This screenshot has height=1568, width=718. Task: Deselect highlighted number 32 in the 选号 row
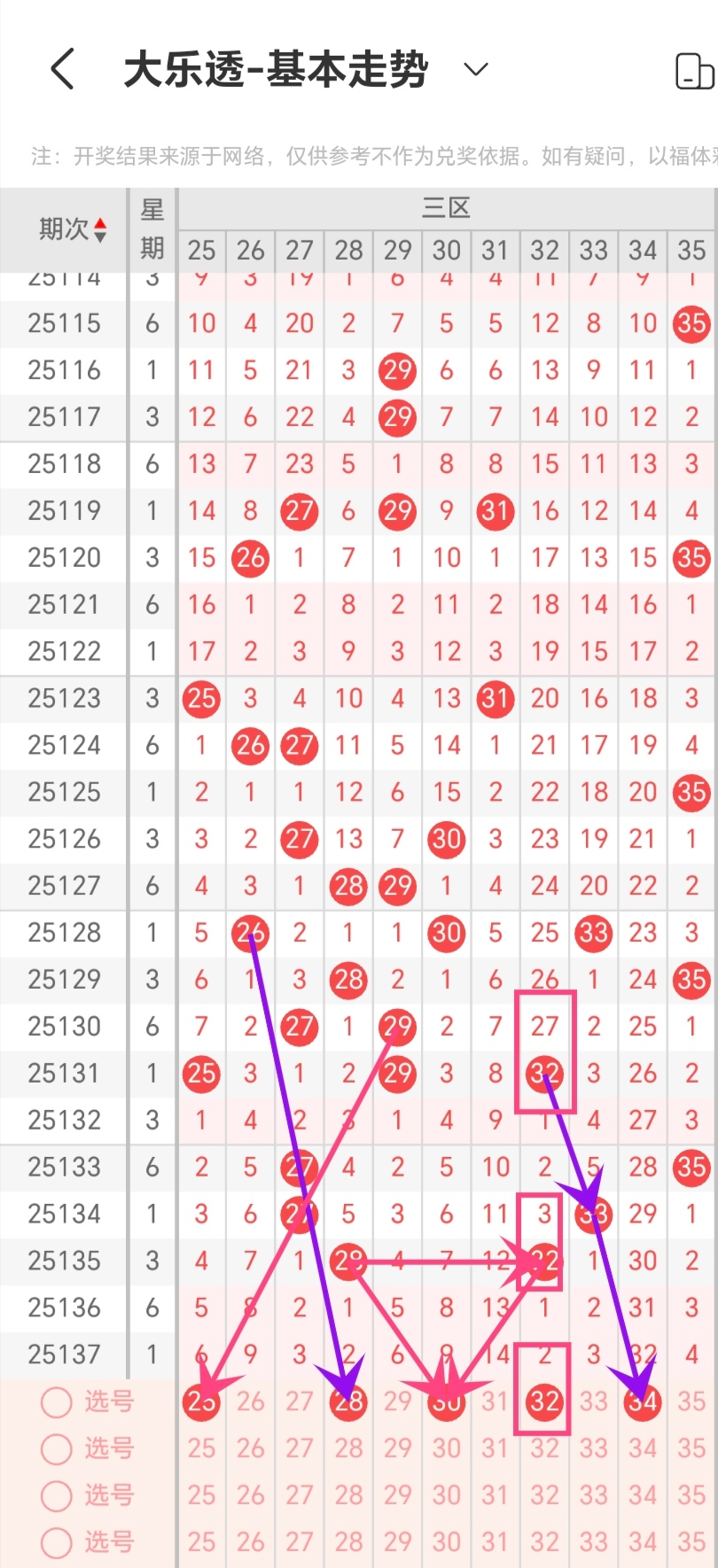click(544, 1401)
